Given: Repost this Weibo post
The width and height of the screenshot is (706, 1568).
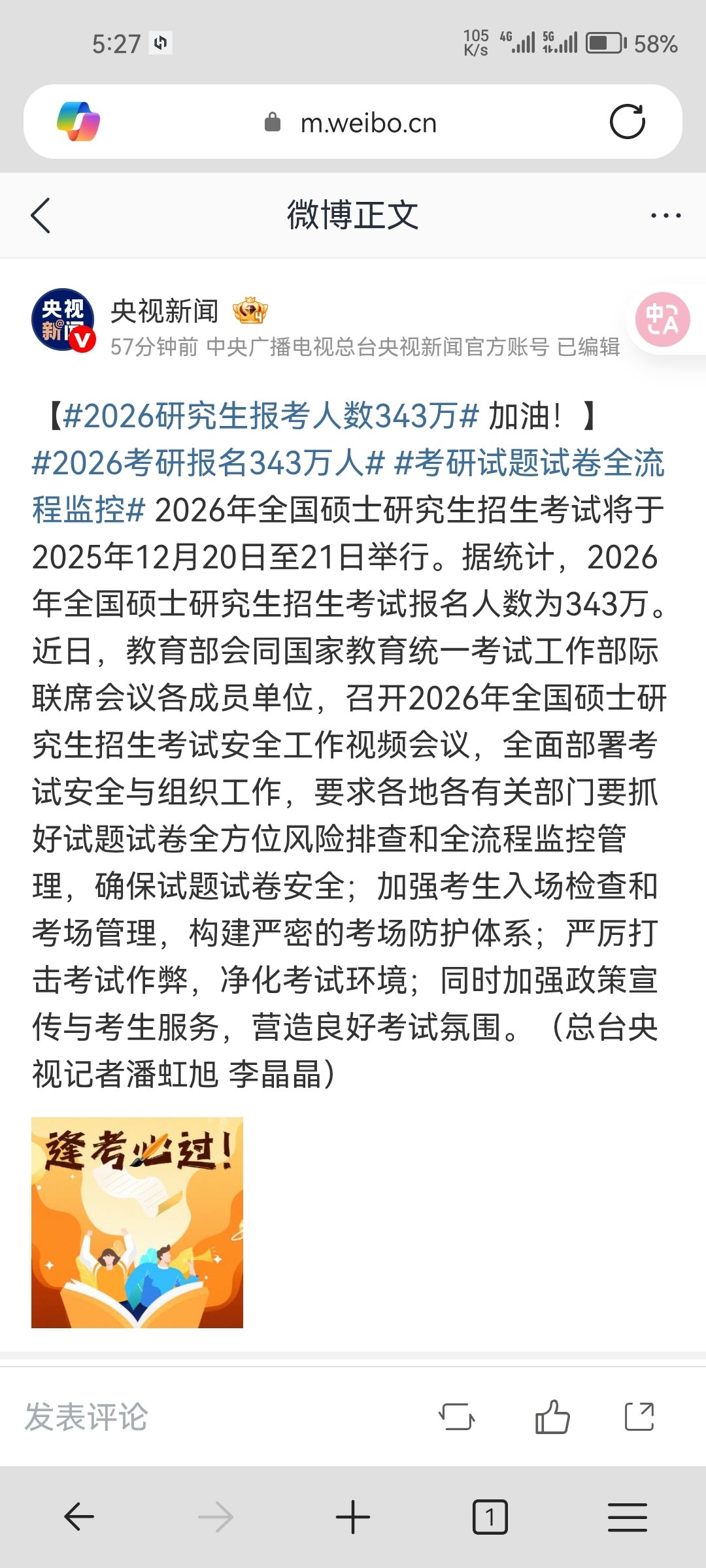Looking at the screenshot, I should [456, 1417].
